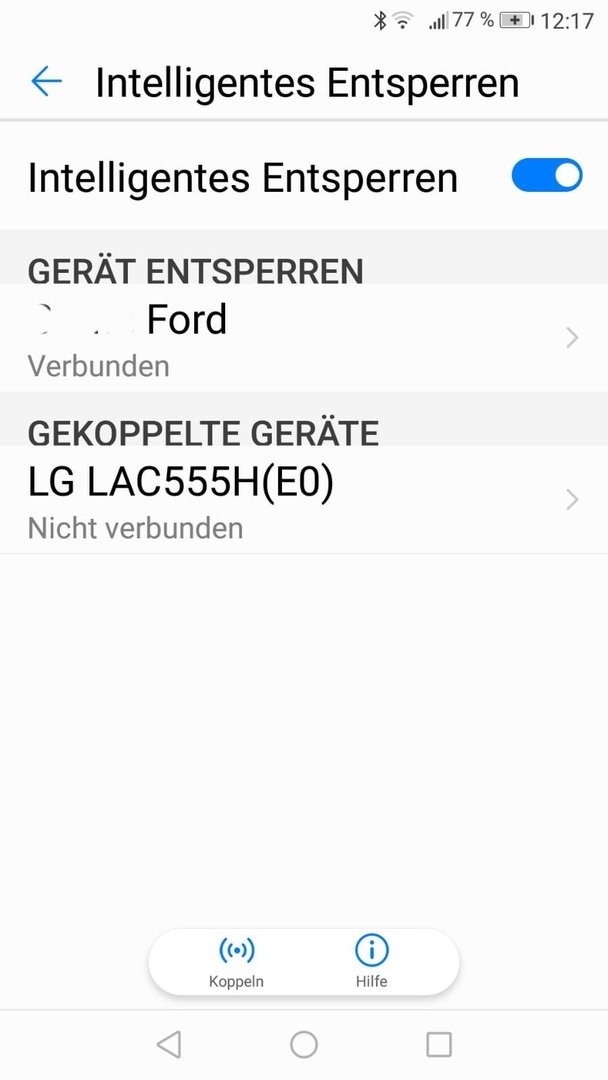Viewport: 608px width, 1080px height.
Task: Open the Hilfe info button
Action: [372, 962]
